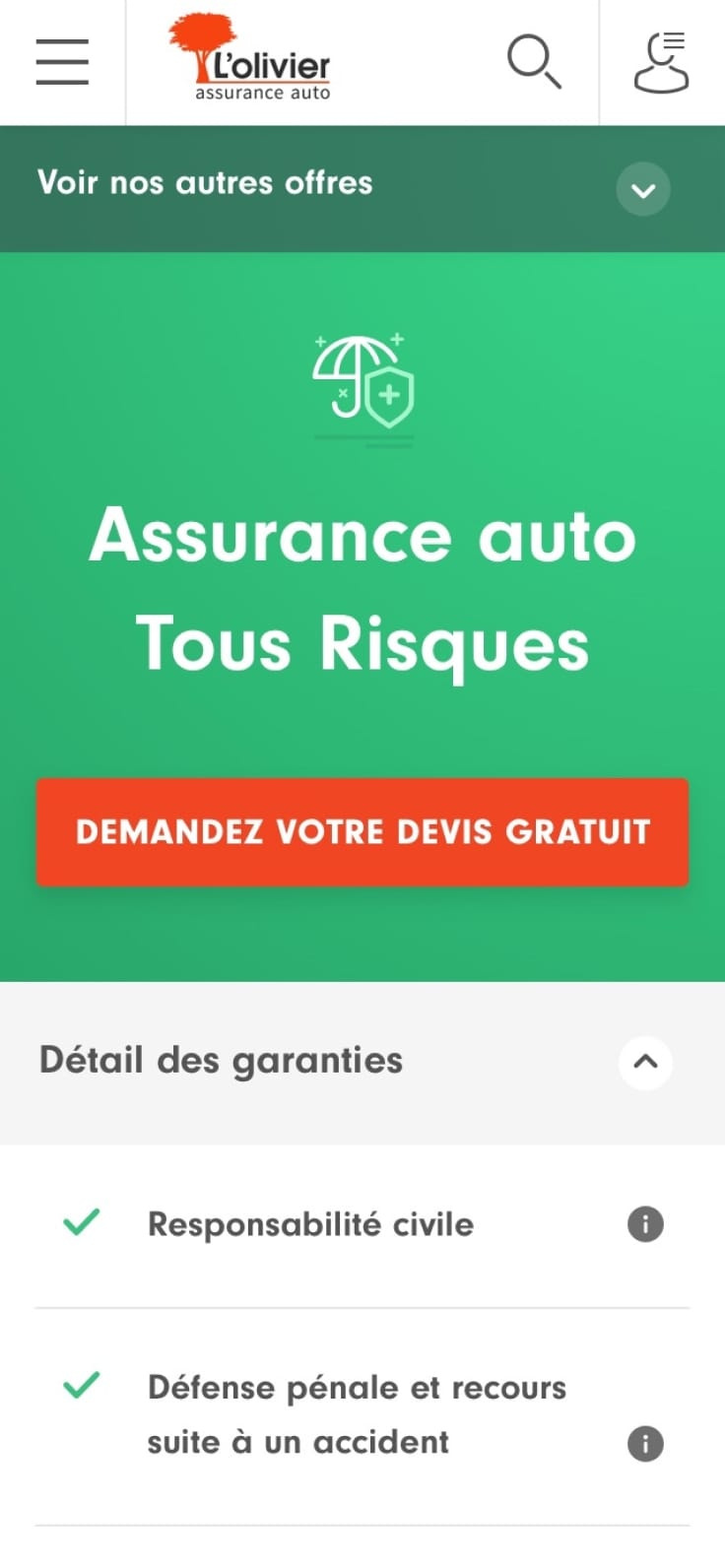Open info for Défense pénale et recours
The height and width of the screenshot is (1568, 725).
click(x=645, y=1444)
